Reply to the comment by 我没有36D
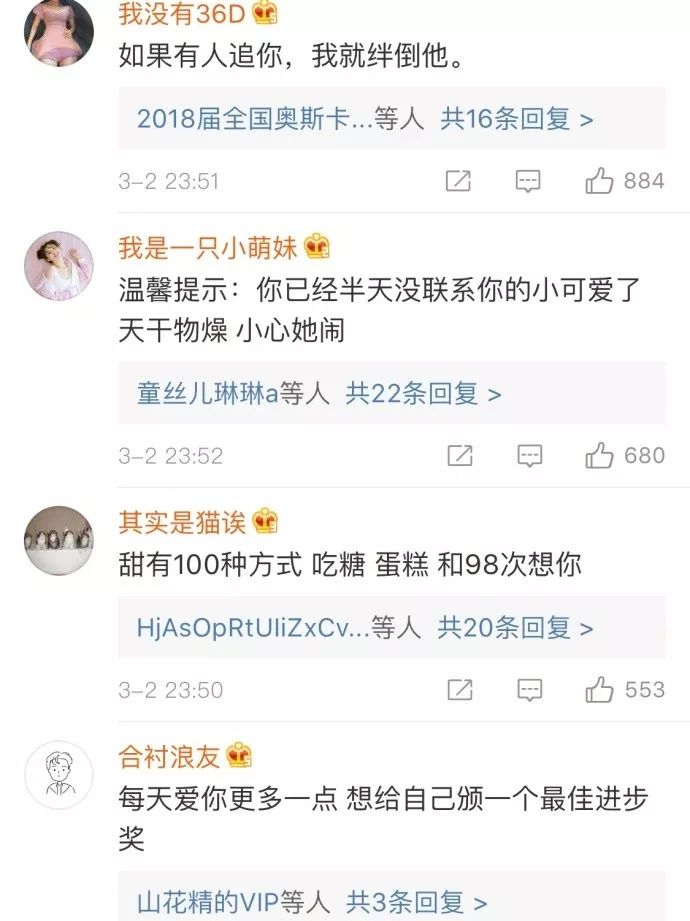Image resolution: width=690 pixels, height=921 pixels. click(528, 181)
